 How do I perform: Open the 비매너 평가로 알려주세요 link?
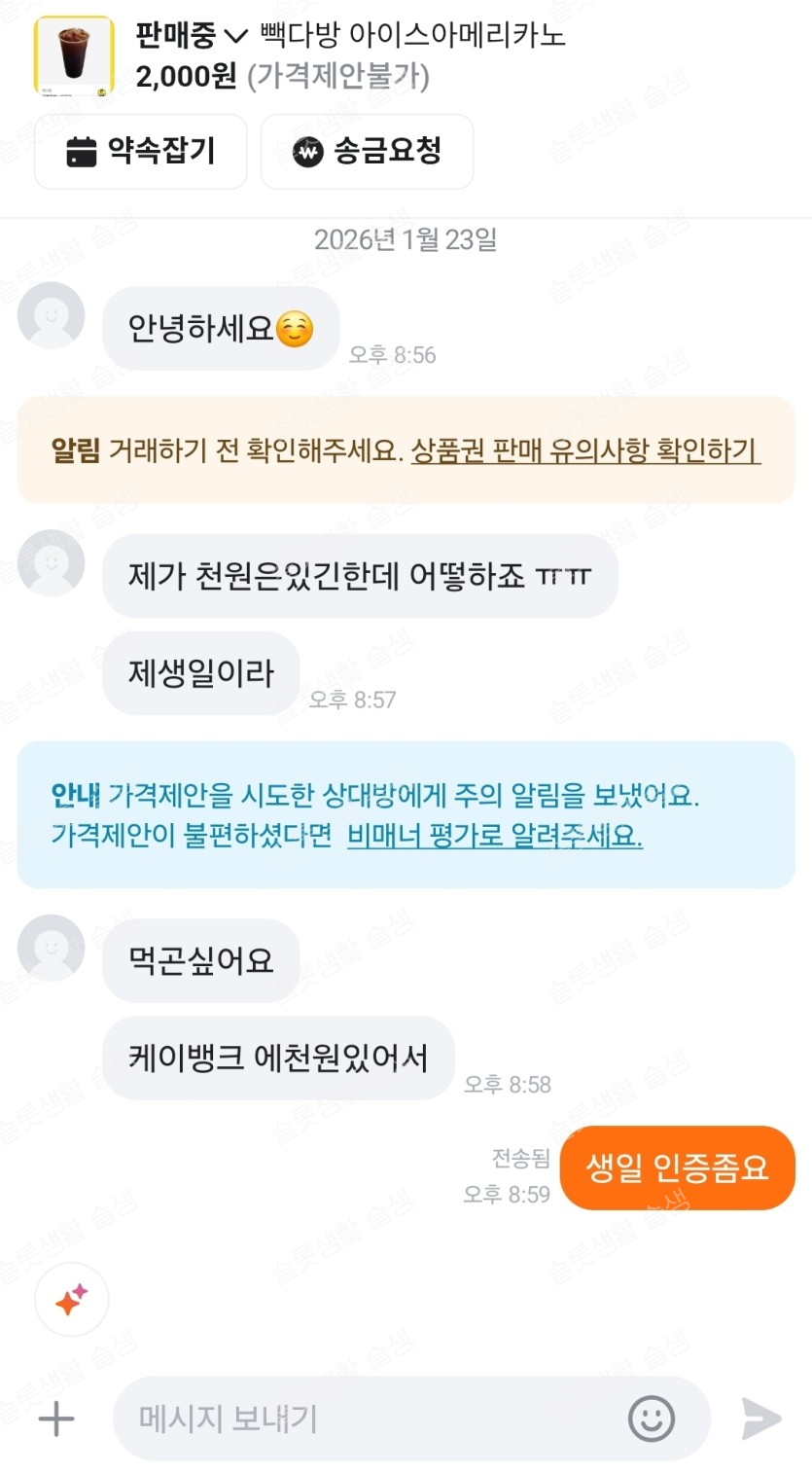494,836
